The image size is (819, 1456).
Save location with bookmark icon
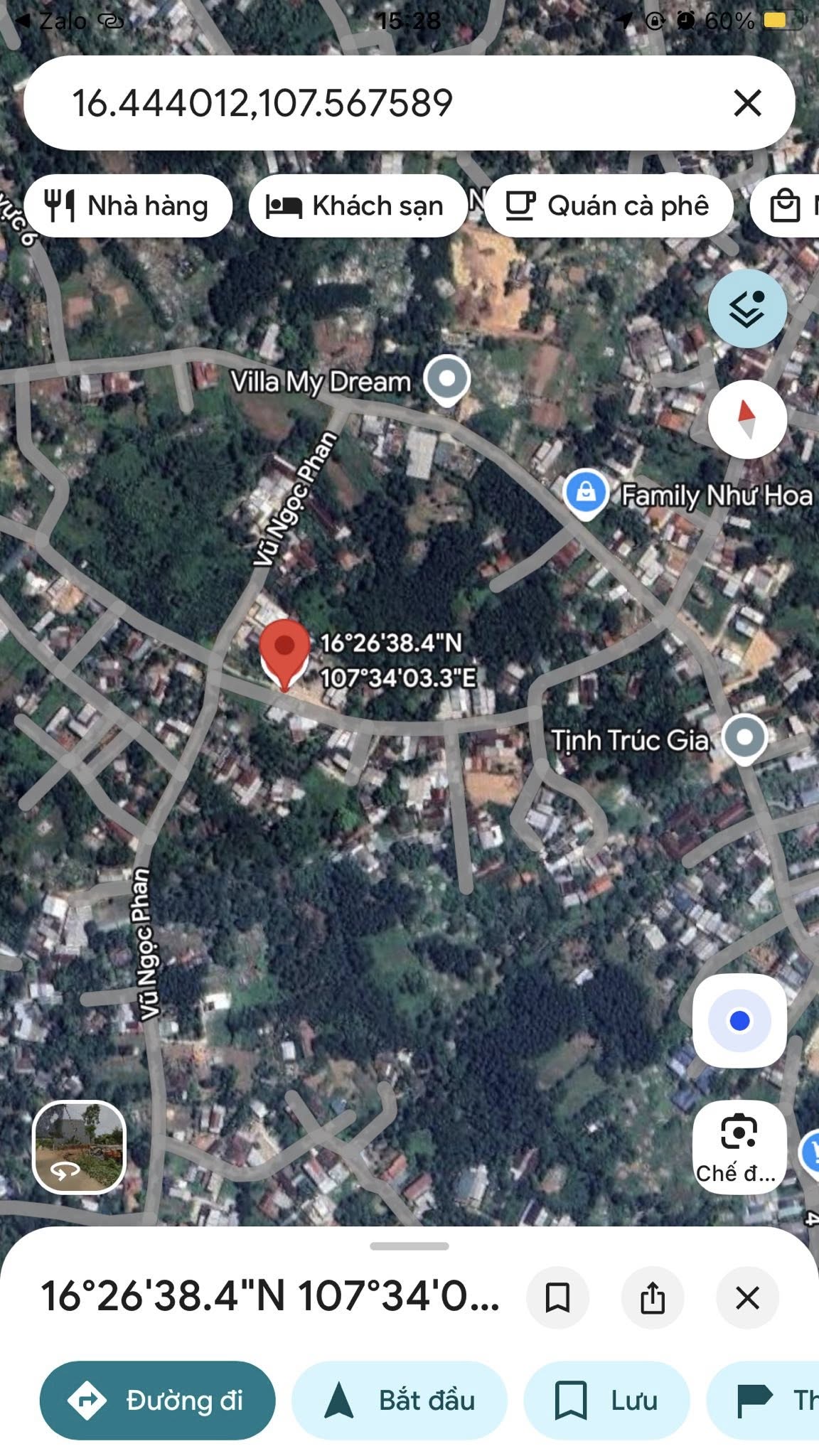[x=557, y=1297]
